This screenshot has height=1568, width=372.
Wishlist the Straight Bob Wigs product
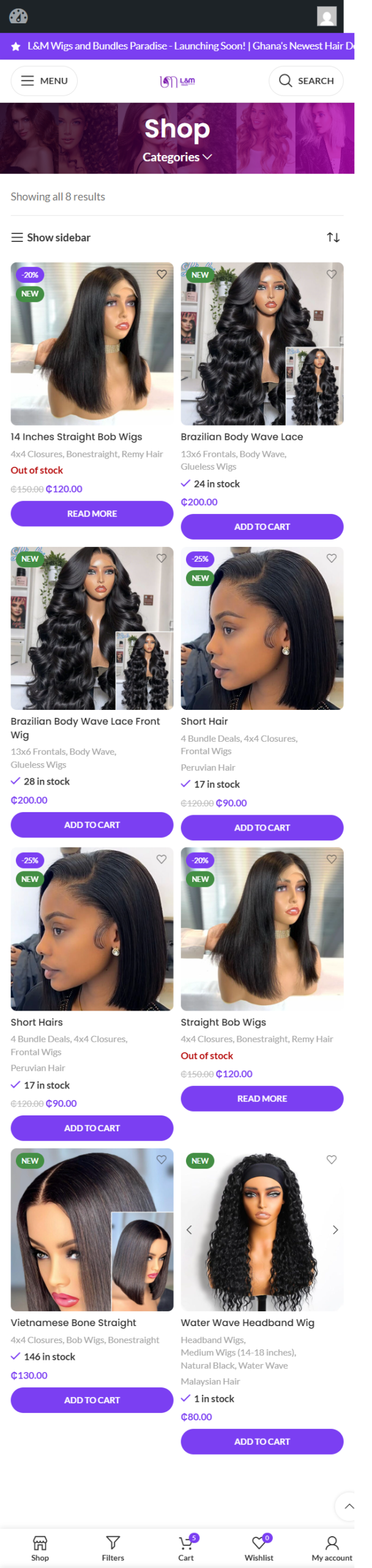pos(332,859)
